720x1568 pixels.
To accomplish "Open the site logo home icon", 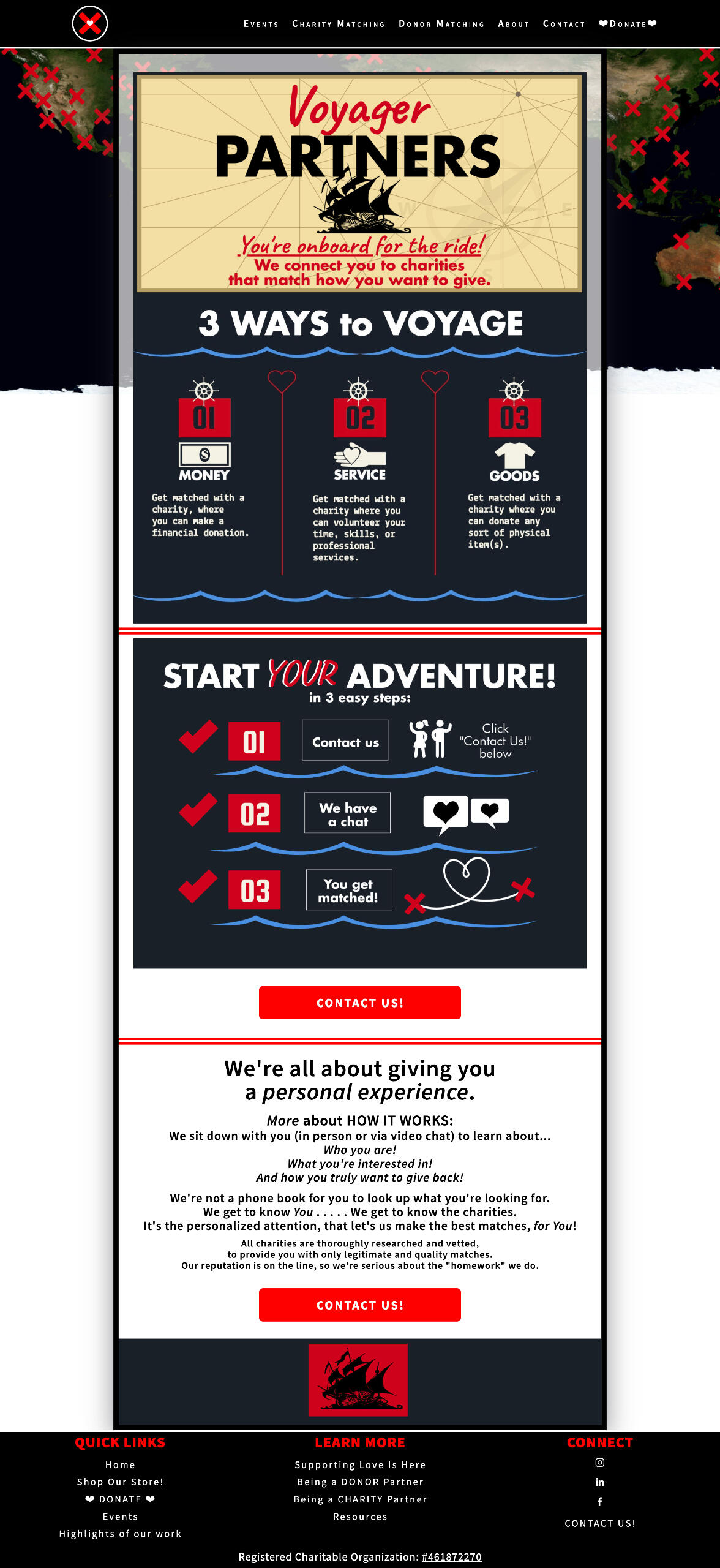I will click(90, 24).
